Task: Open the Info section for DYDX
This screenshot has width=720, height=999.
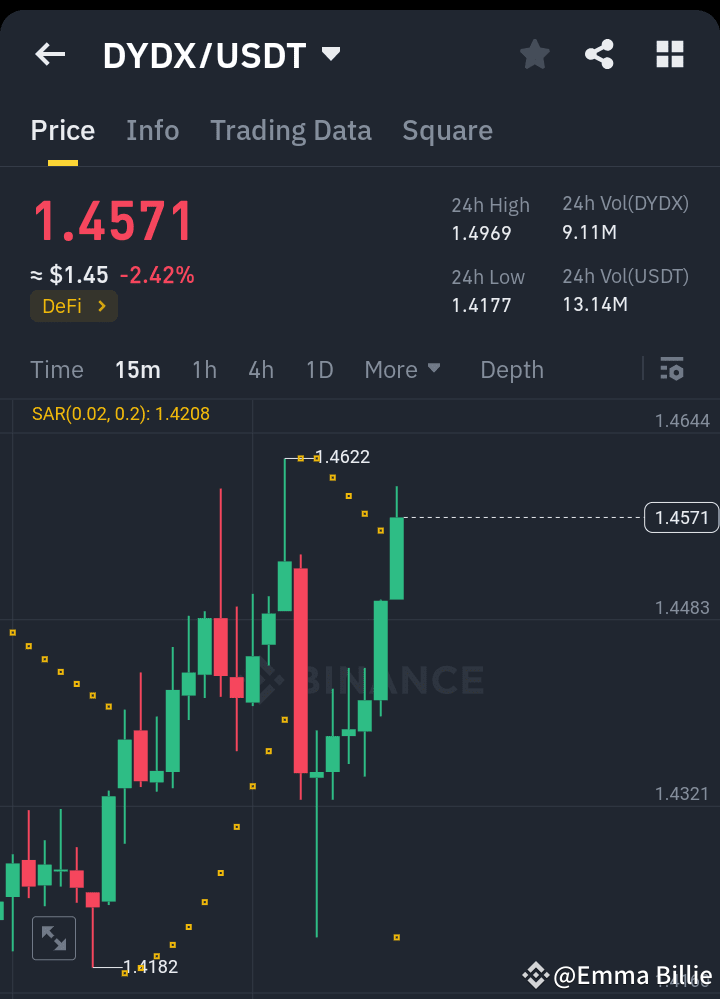Action: pyautogui.click(x=152, y=130)
